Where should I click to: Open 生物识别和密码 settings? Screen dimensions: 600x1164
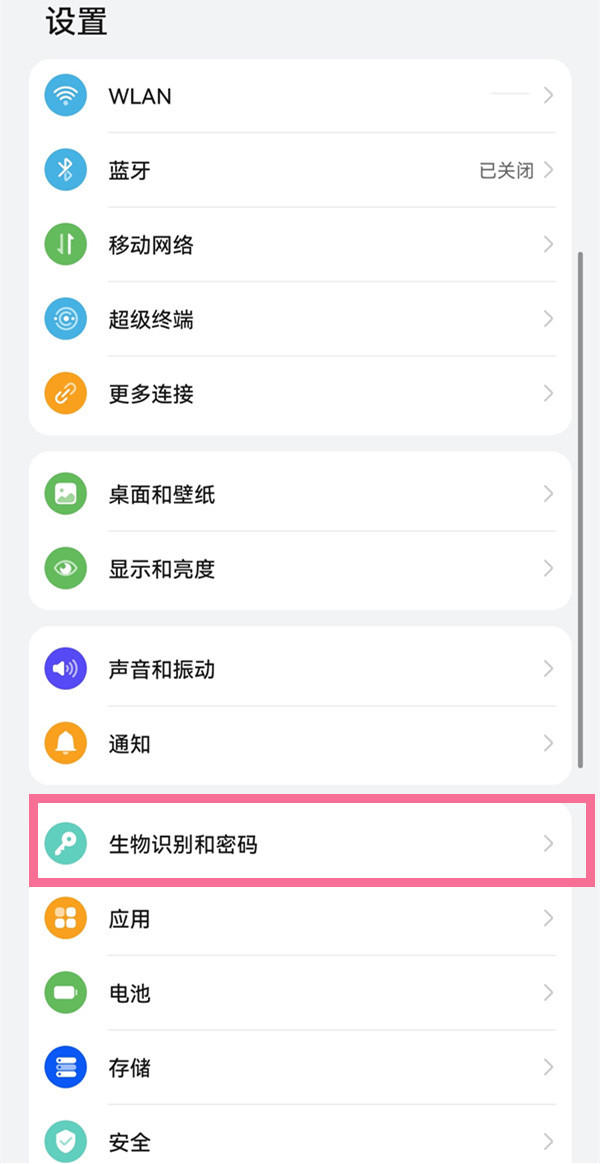point(300,844)
